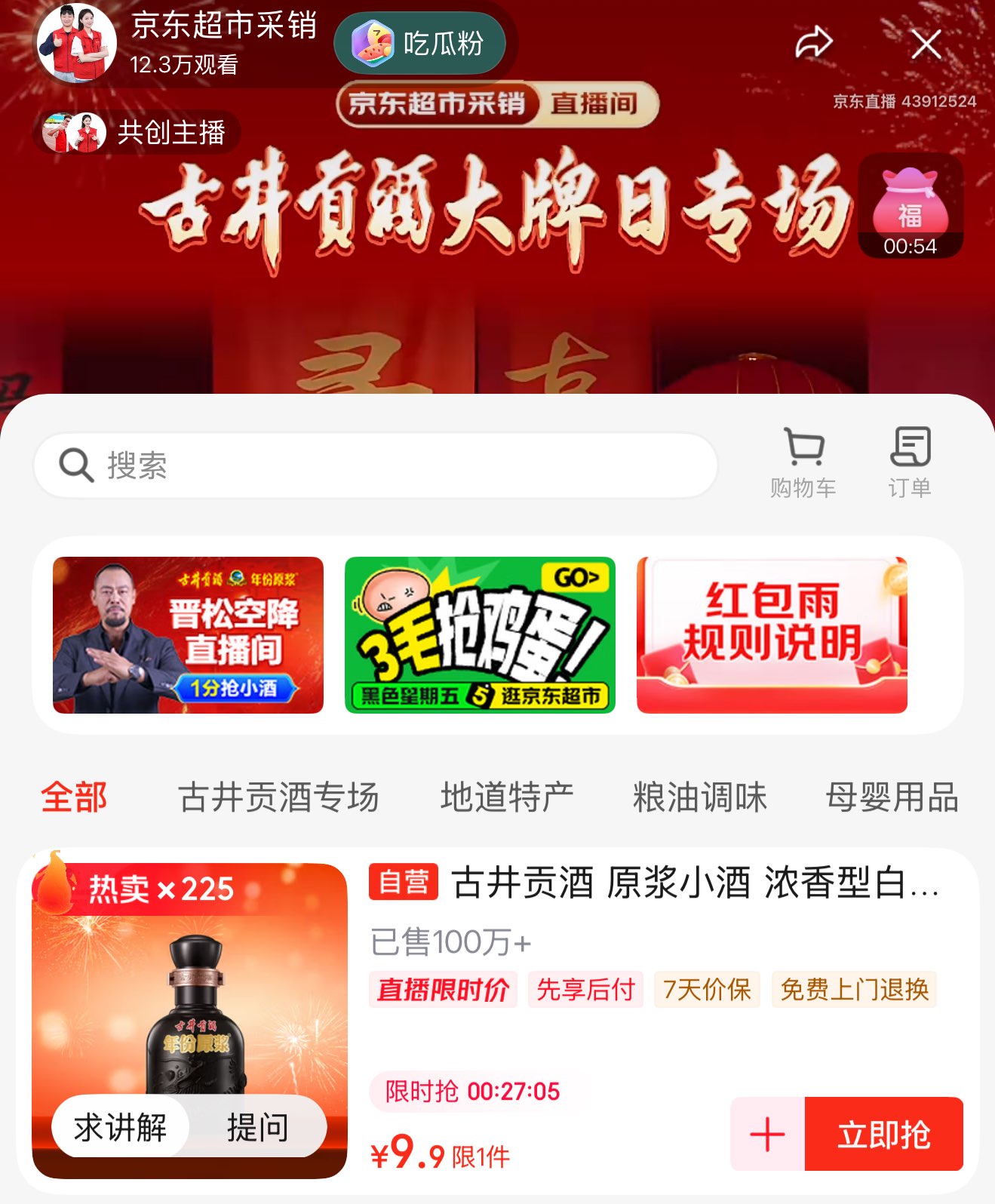Switch to the 地道特产 tab
995x1204 pixels.
507,797
